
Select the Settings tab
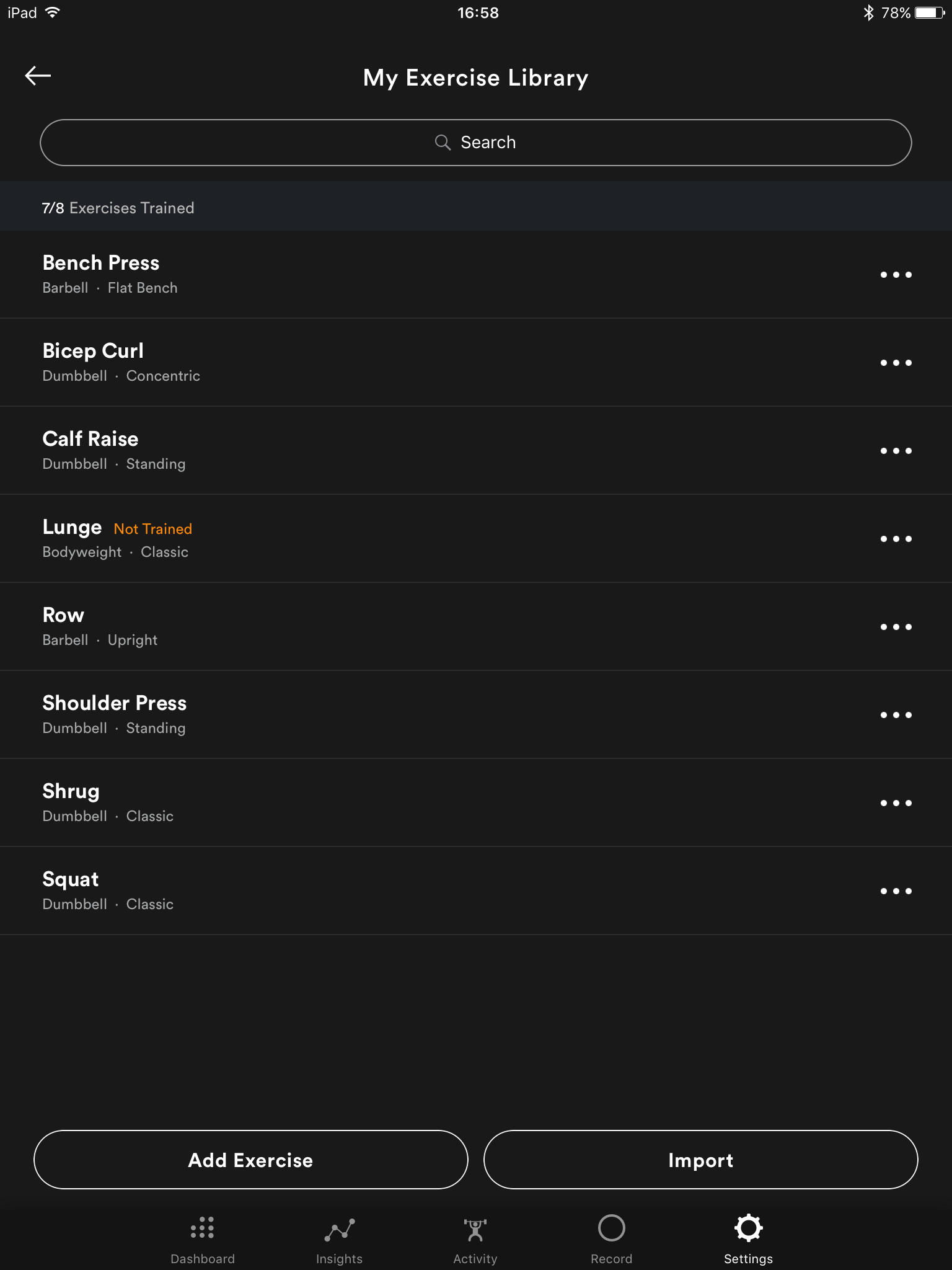[x=748, y=1238]
